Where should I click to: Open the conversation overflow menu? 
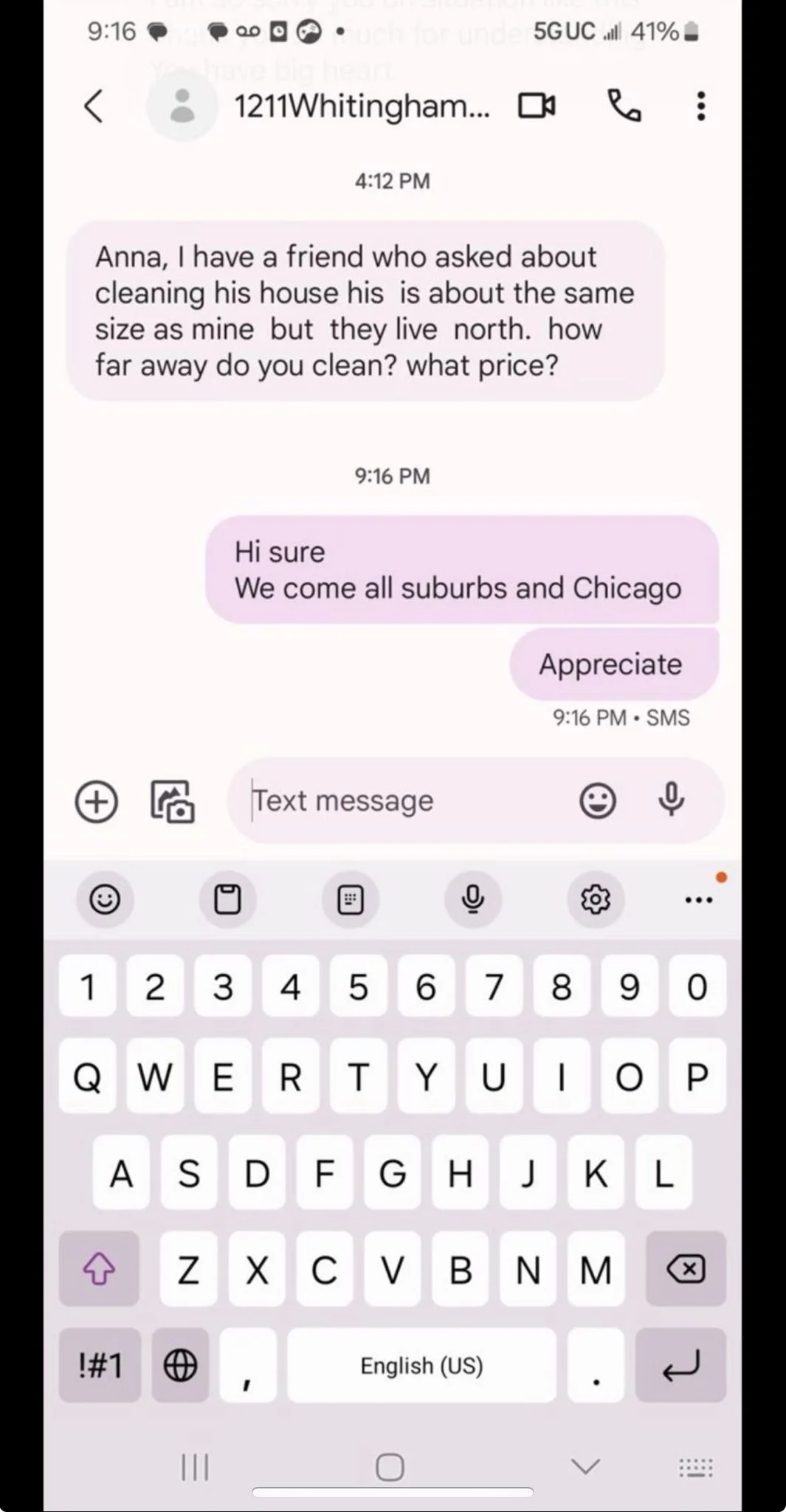700,106
